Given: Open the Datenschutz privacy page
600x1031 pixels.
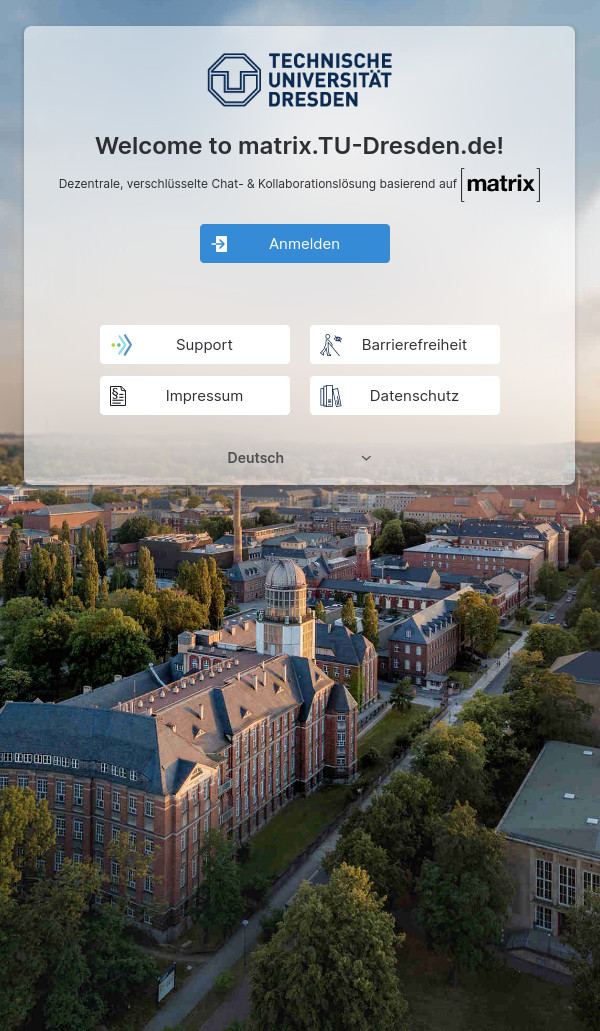Looking at the screenshot, I should click(405, 396).
